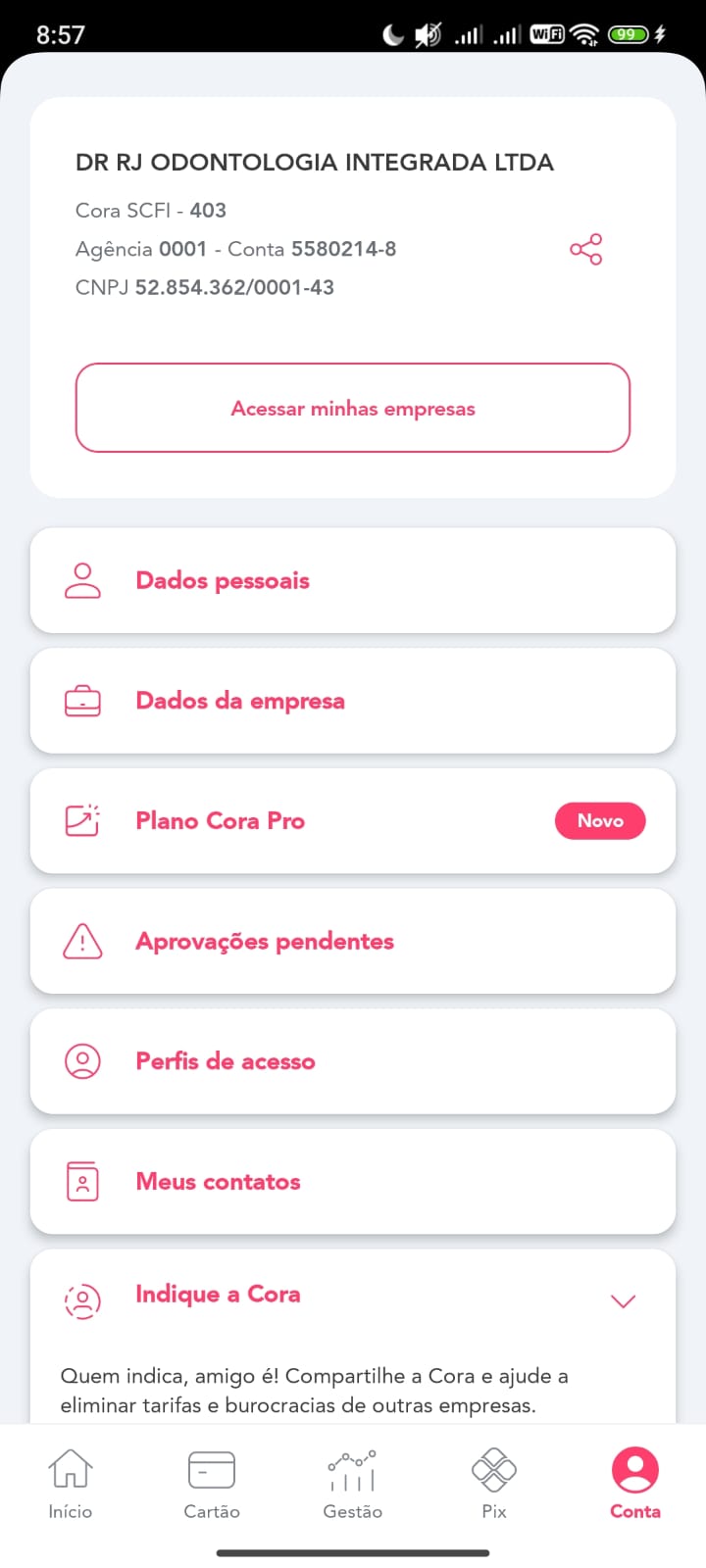Go to the Pix tab
Screen dimensions: 706x1568
click(494, 1484)
